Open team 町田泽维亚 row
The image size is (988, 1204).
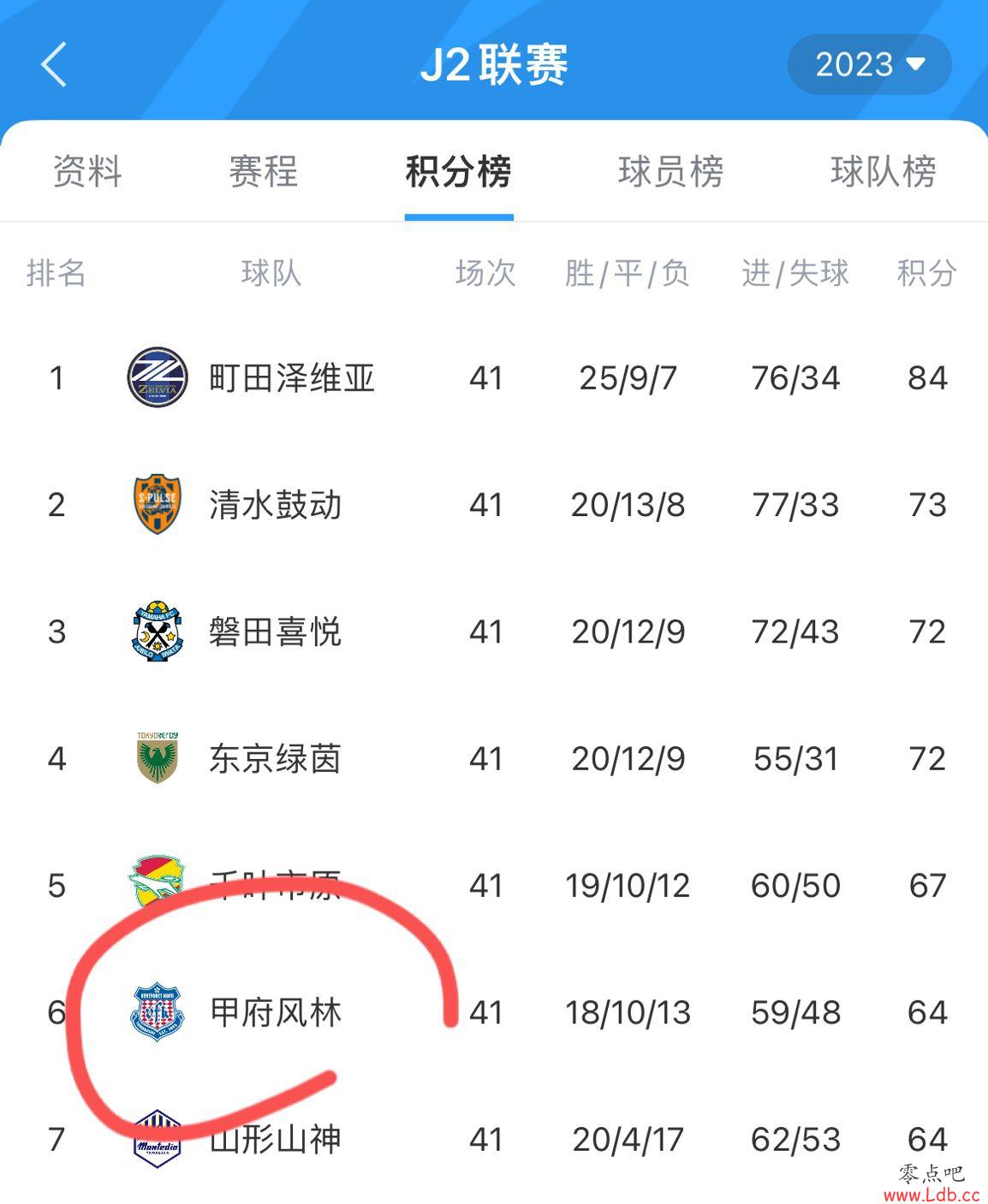292,378
